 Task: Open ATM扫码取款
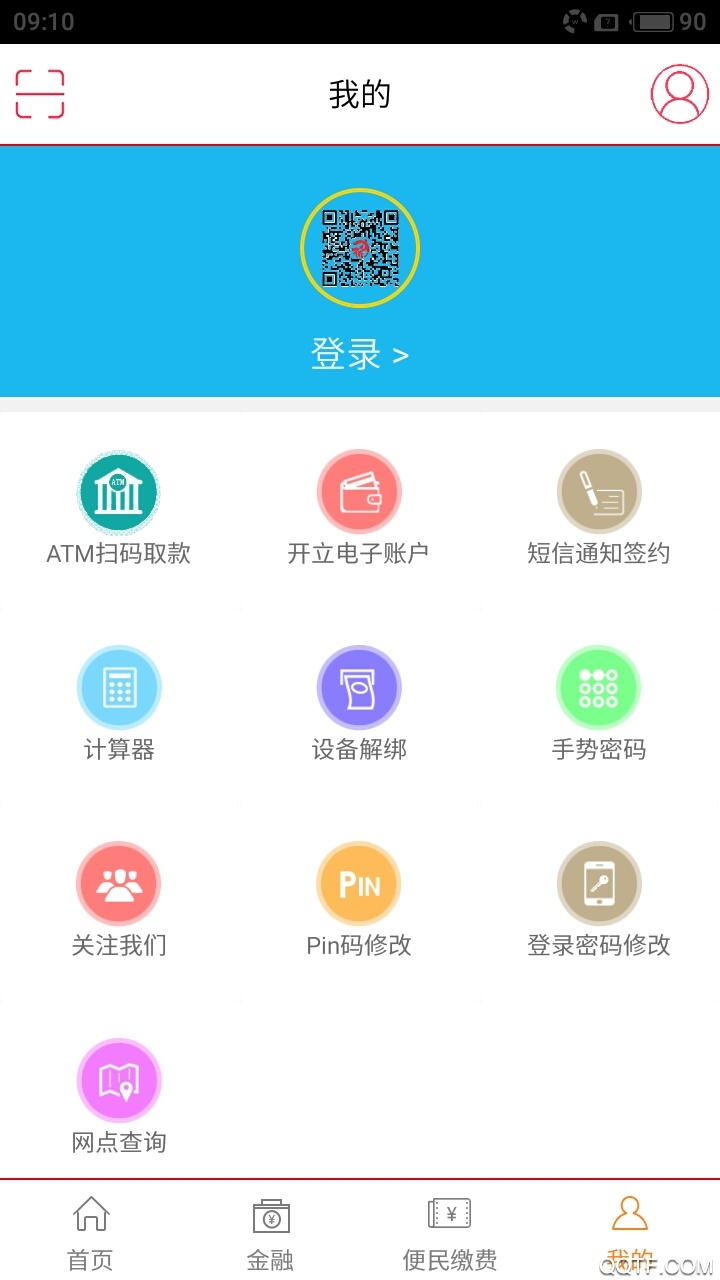point(119,508)
